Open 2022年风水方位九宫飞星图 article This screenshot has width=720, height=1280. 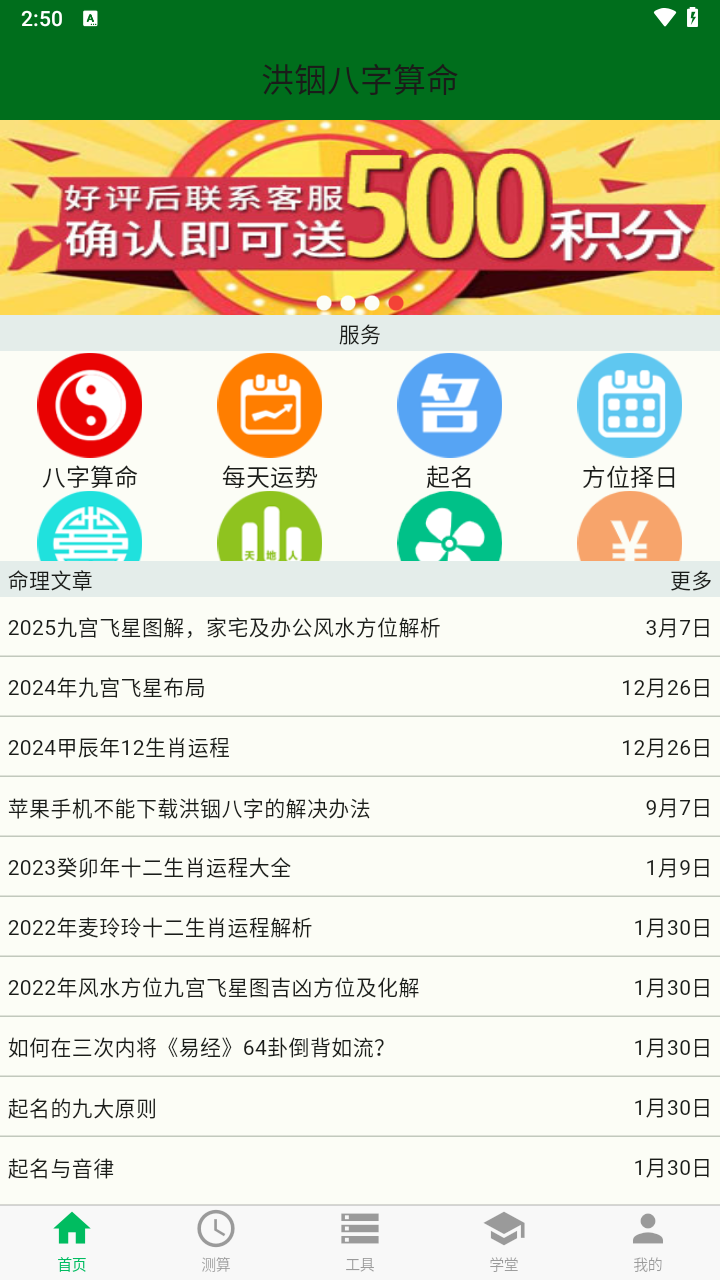pyautogui.click(x=214, y=988)
